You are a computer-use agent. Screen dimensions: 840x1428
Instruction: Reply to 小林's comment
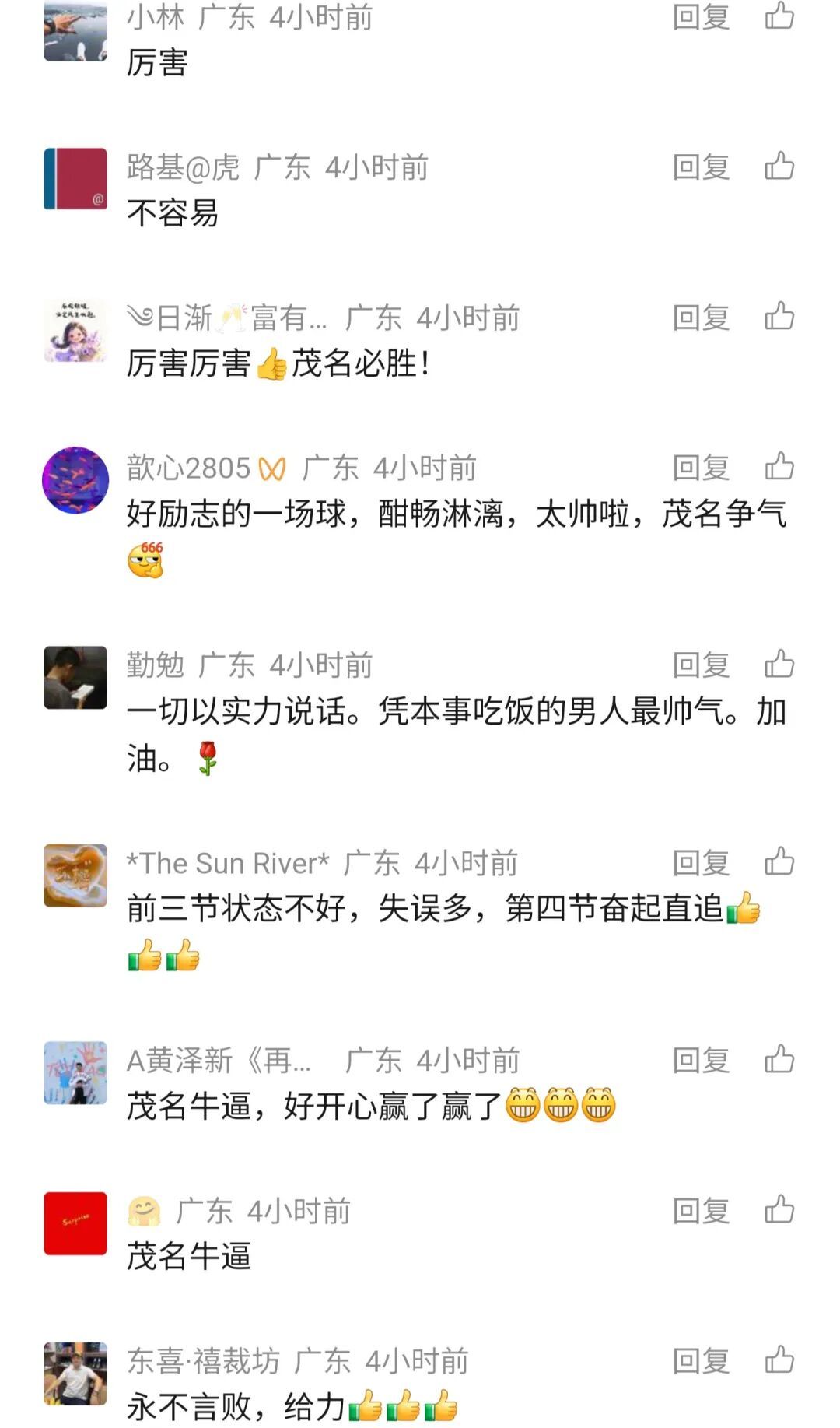(701, 16)
